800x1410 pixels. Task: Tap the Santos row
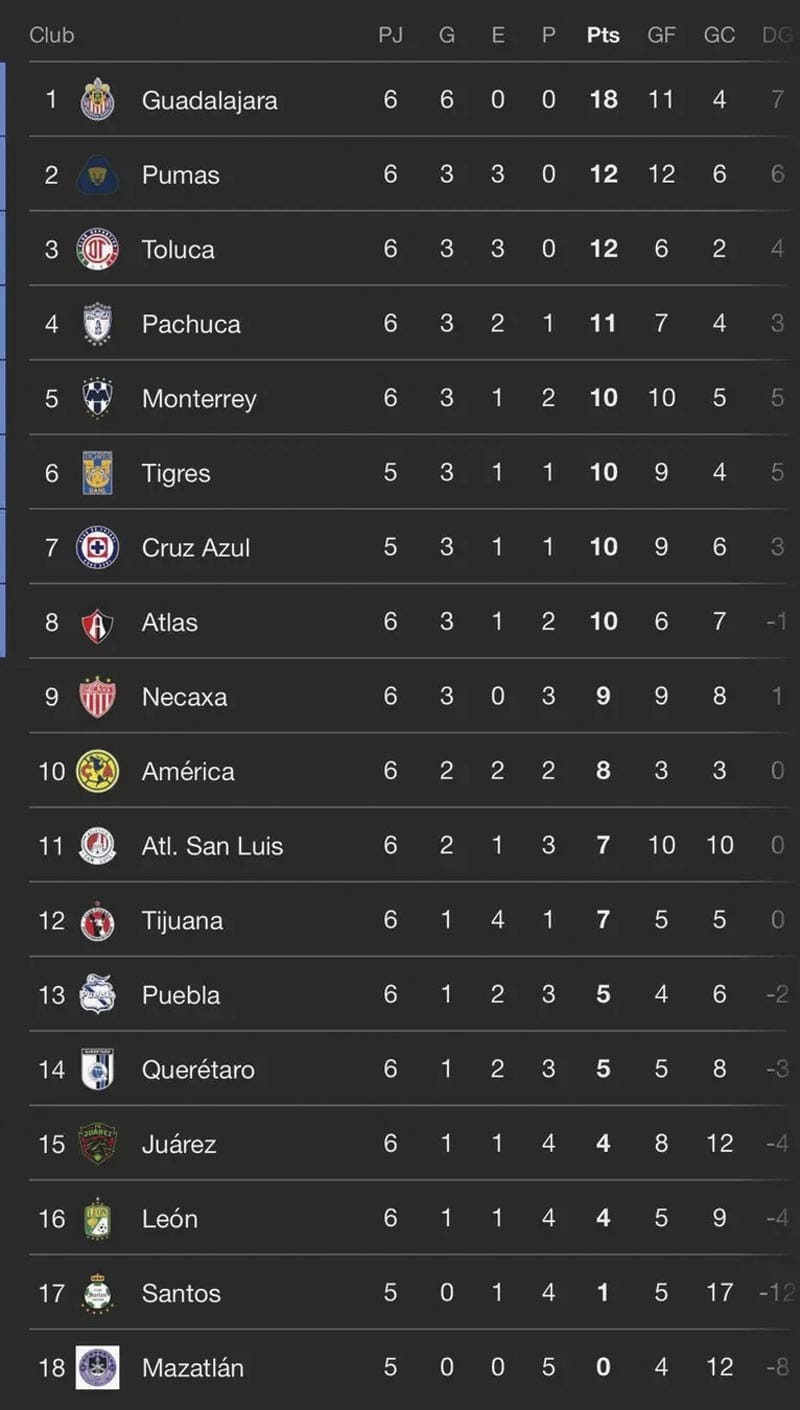181,1293
